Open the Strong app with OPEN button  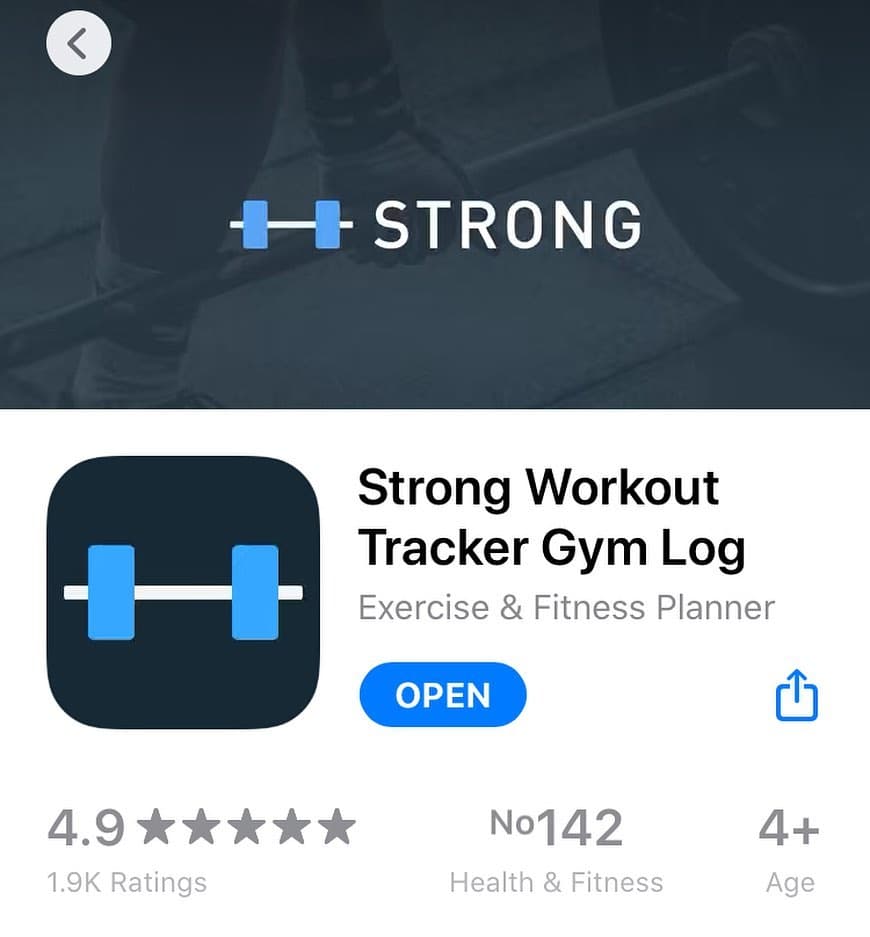(442, 695)
